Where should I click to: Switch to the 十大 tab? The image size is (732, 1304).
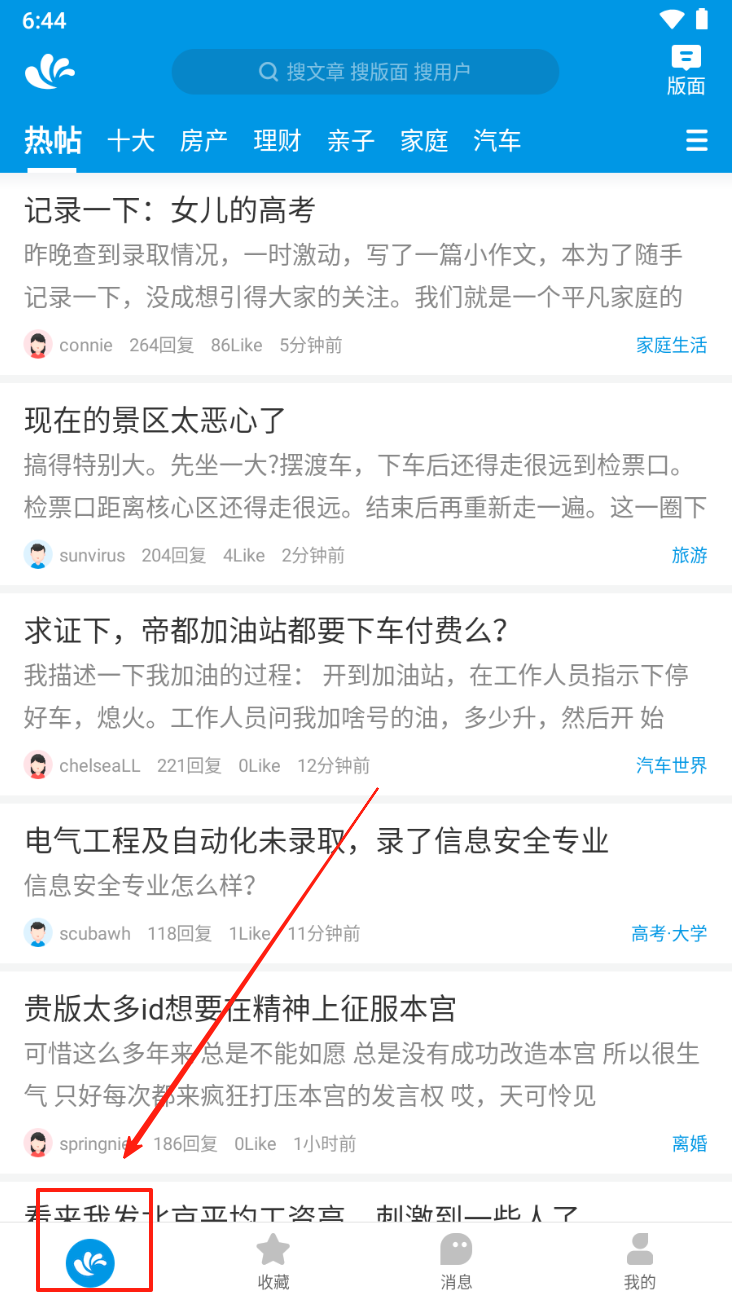[x=131, y=141]
